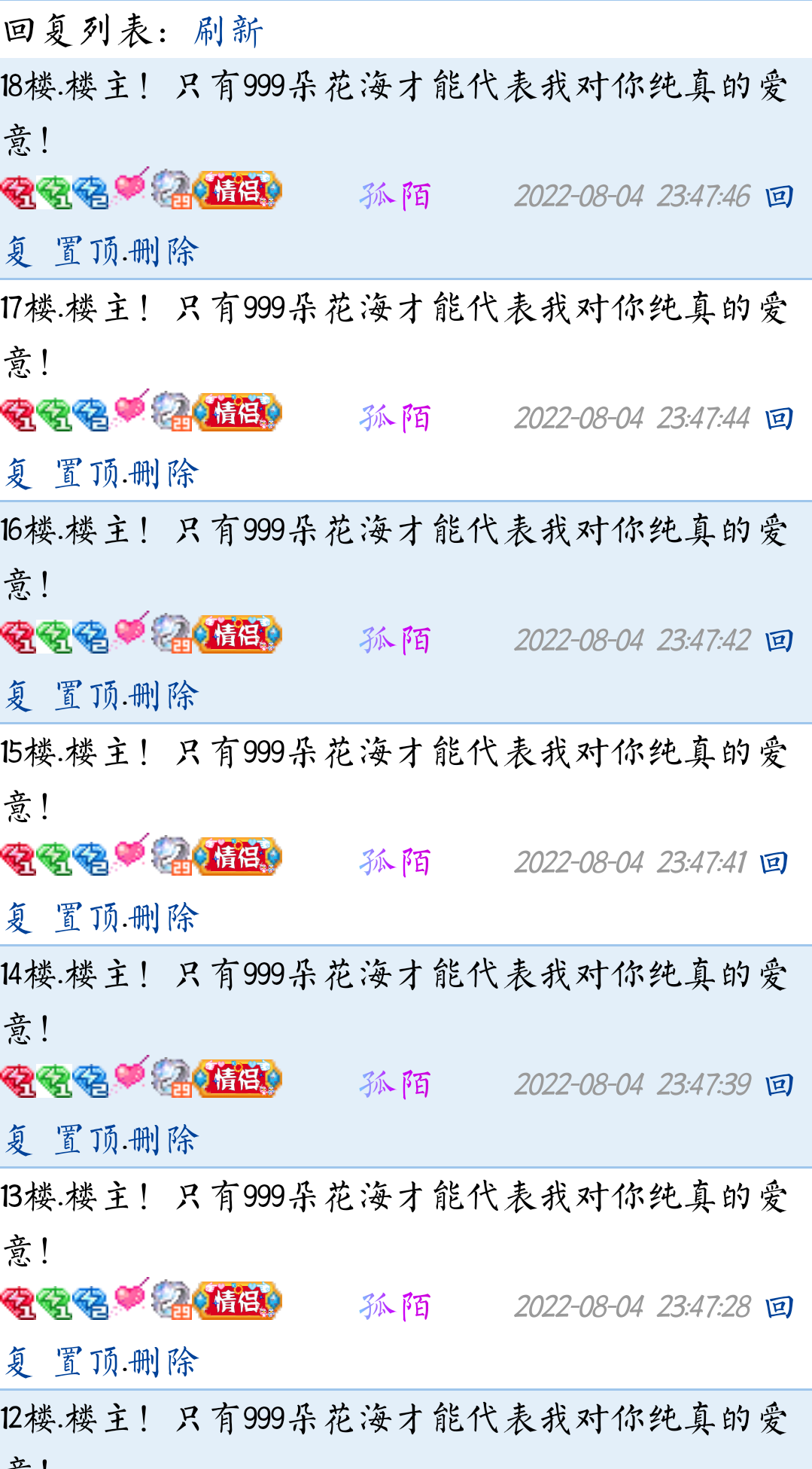812x1469 pixels.
Task: Delete the 16楼 reply
Action: click(164, 695)
